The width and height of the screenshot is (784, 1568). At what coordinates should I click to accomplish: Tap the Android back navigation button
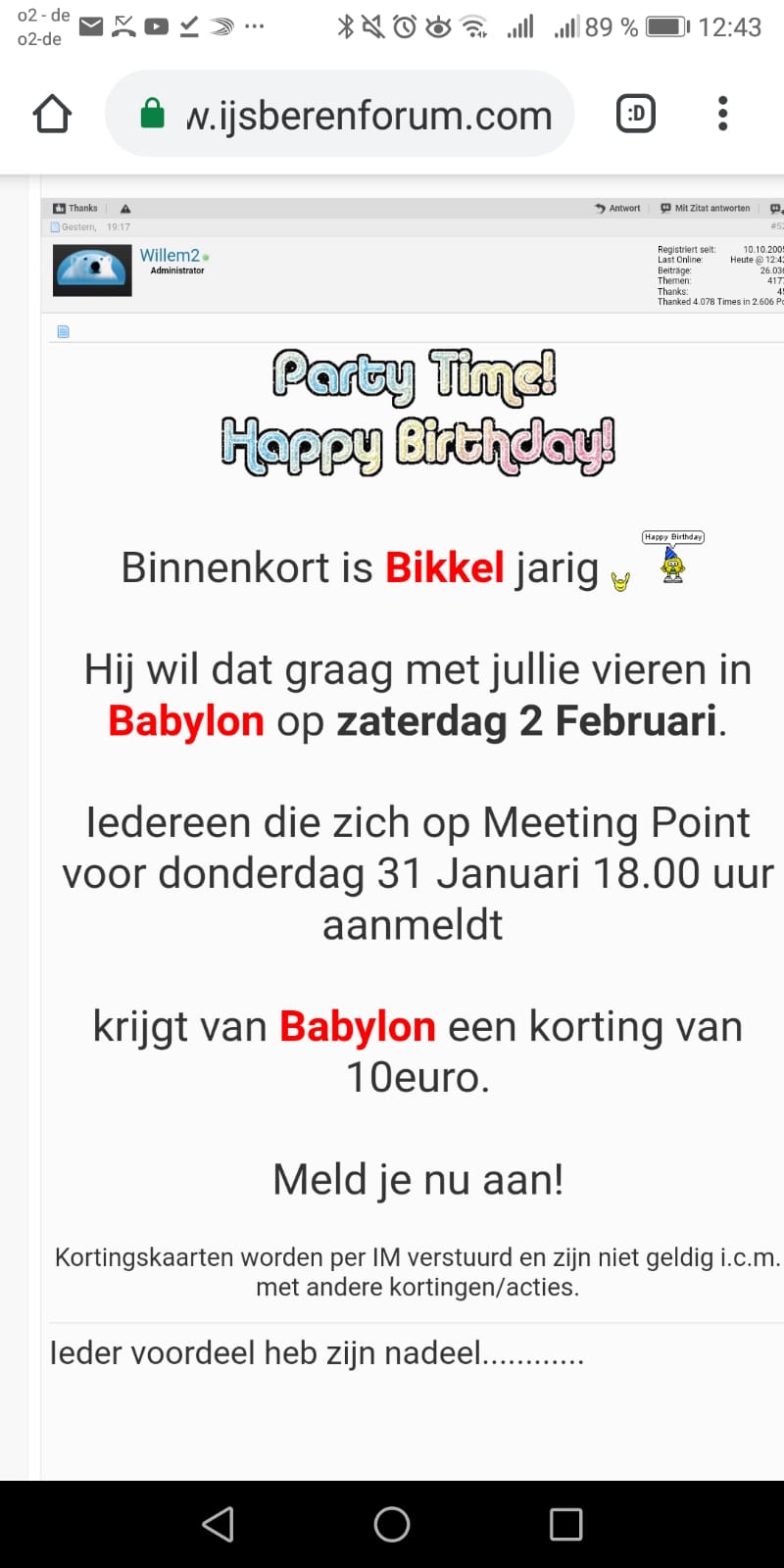(x=218, y=1524)
